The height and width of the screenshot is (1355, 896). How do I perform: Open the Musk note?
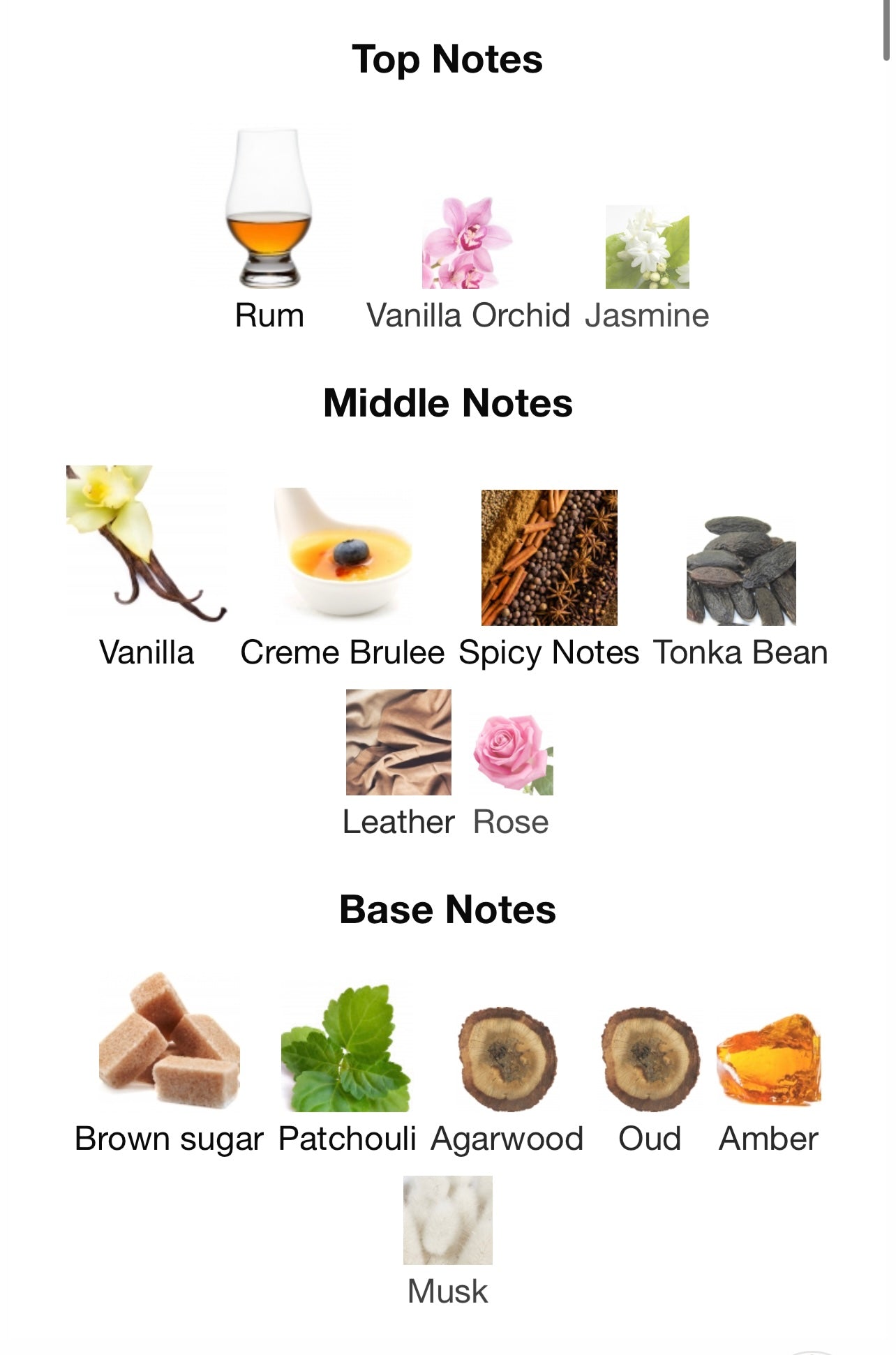447,1220
